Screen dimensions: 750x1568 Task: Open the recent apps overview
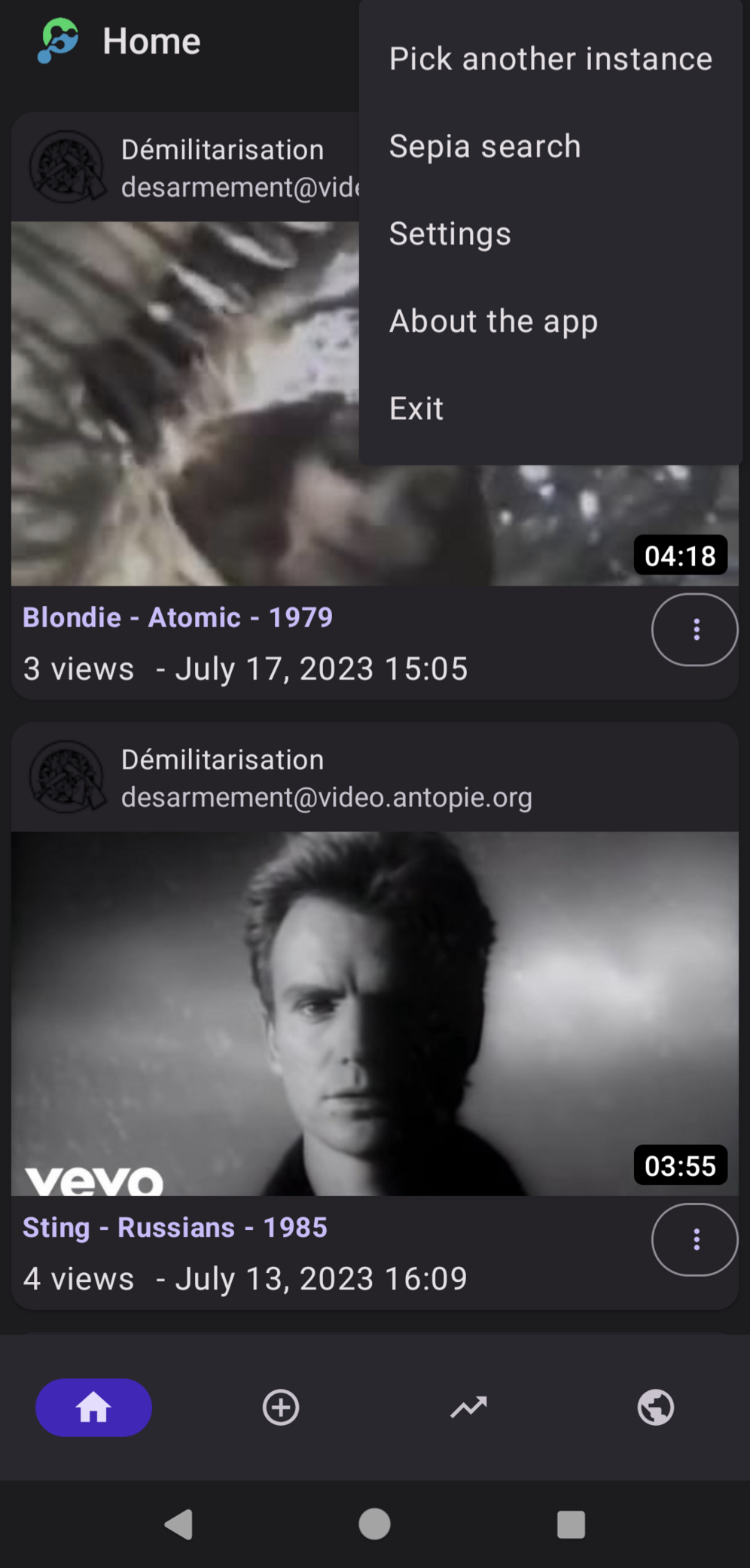click(571, 1524)
